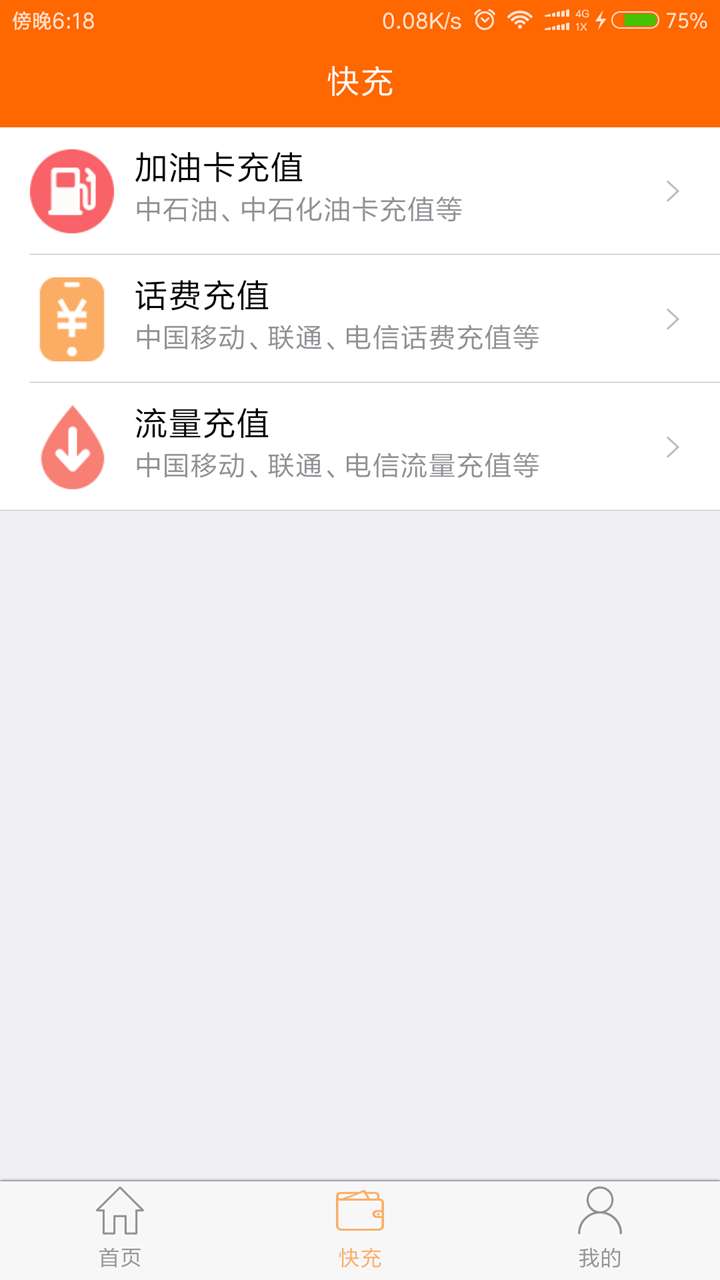
Task: Select the 快充 tab
Action: 360,1230
